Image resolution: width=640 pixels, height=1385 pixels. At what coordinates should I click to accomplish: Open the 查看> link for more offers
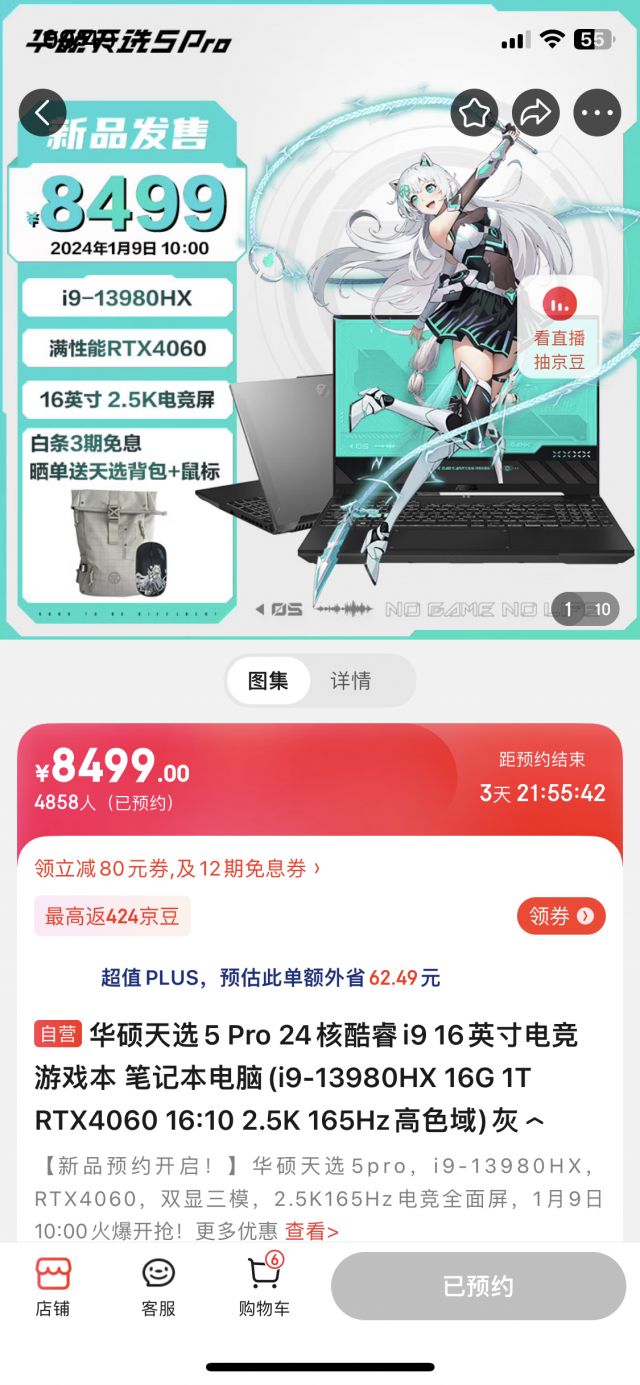pos(311,1231)
